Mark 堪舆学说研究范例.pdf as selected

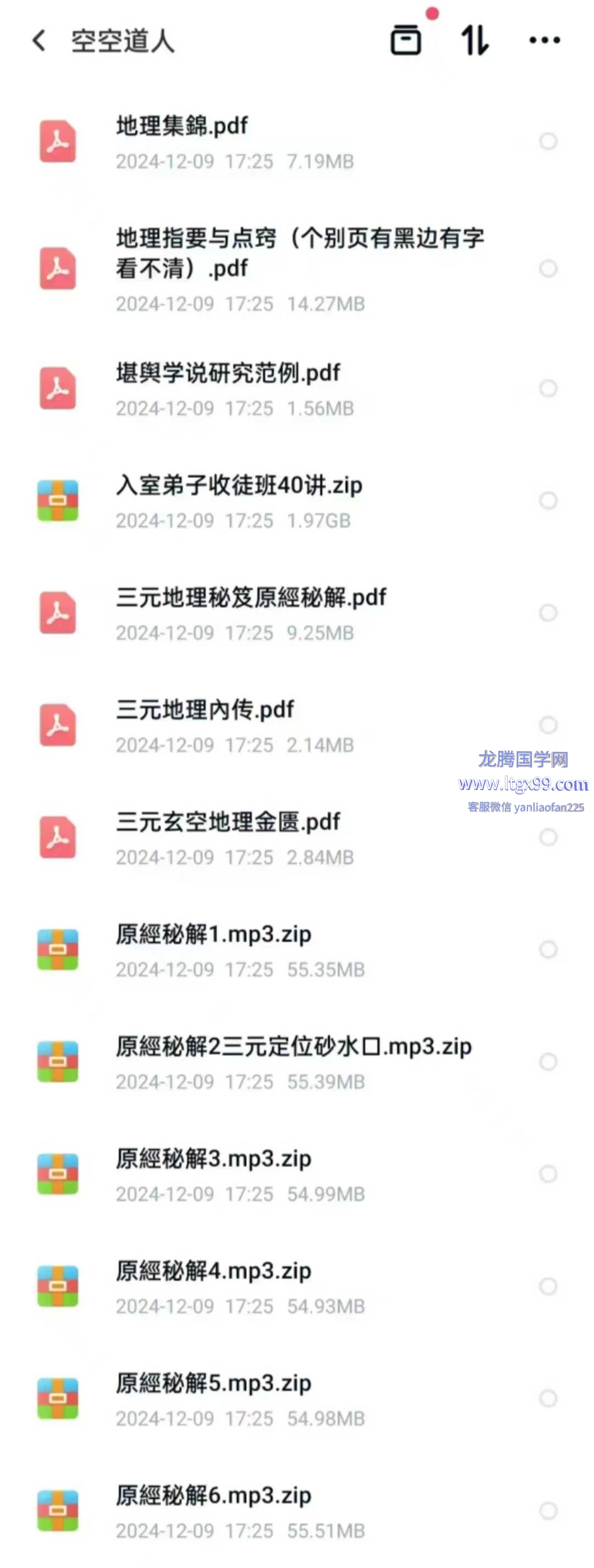tap(548, 388)
